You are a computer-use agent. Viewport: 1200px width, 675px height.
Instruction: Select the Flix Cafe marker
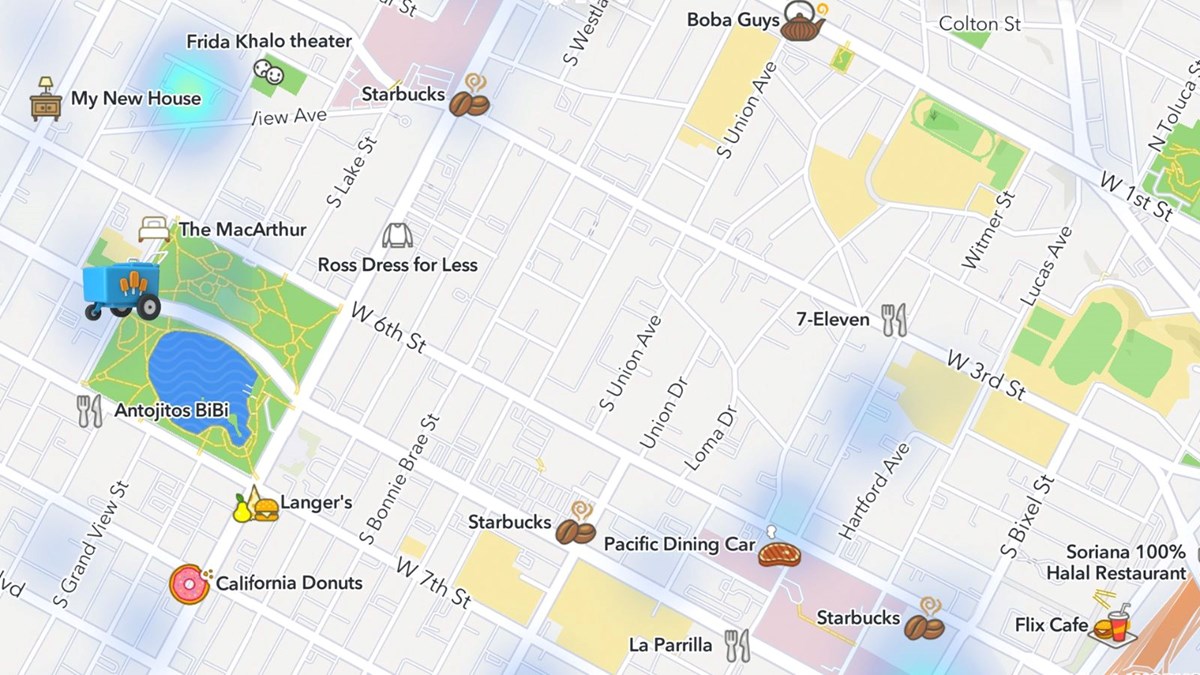pyautogui.click(x=1111, y=626)
